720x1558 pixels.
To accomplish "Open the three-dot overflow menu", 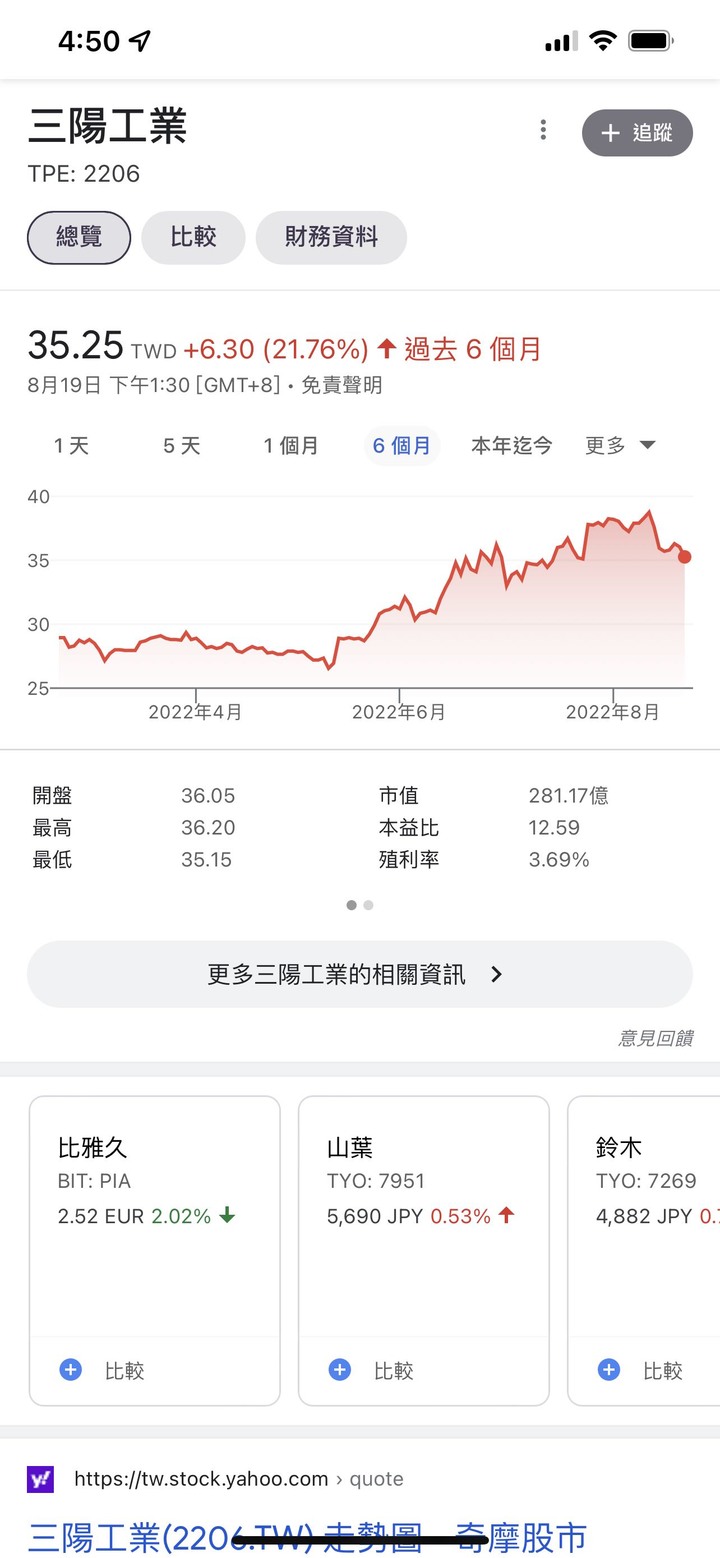I will point(543,130).
